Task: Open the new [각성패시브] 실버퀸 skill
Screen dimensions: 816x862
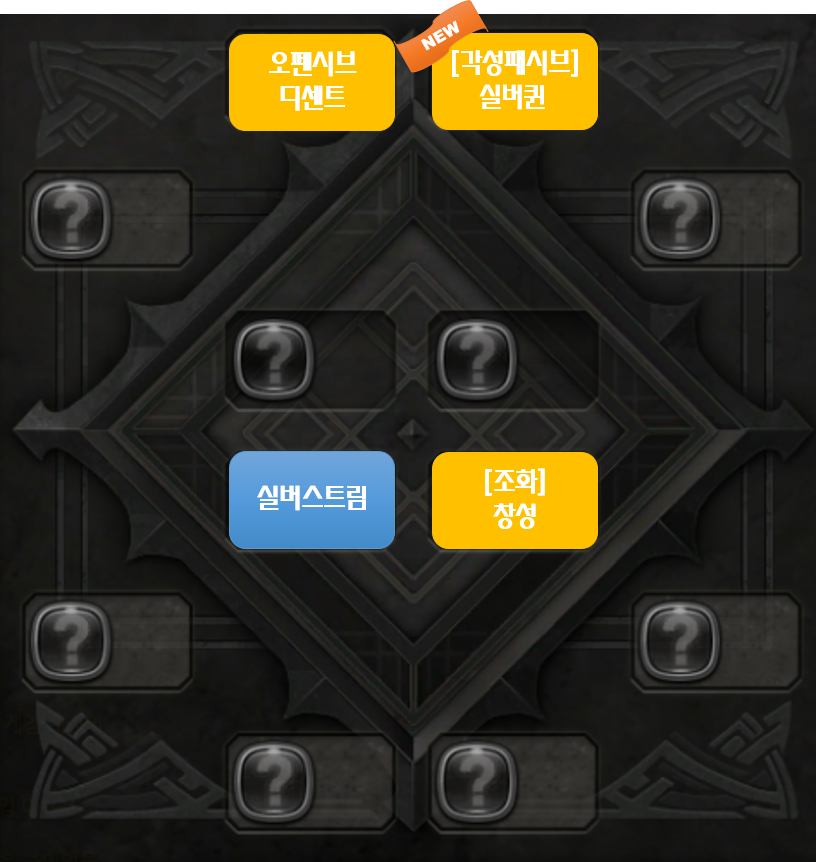Action: click(x=514, y=82)
